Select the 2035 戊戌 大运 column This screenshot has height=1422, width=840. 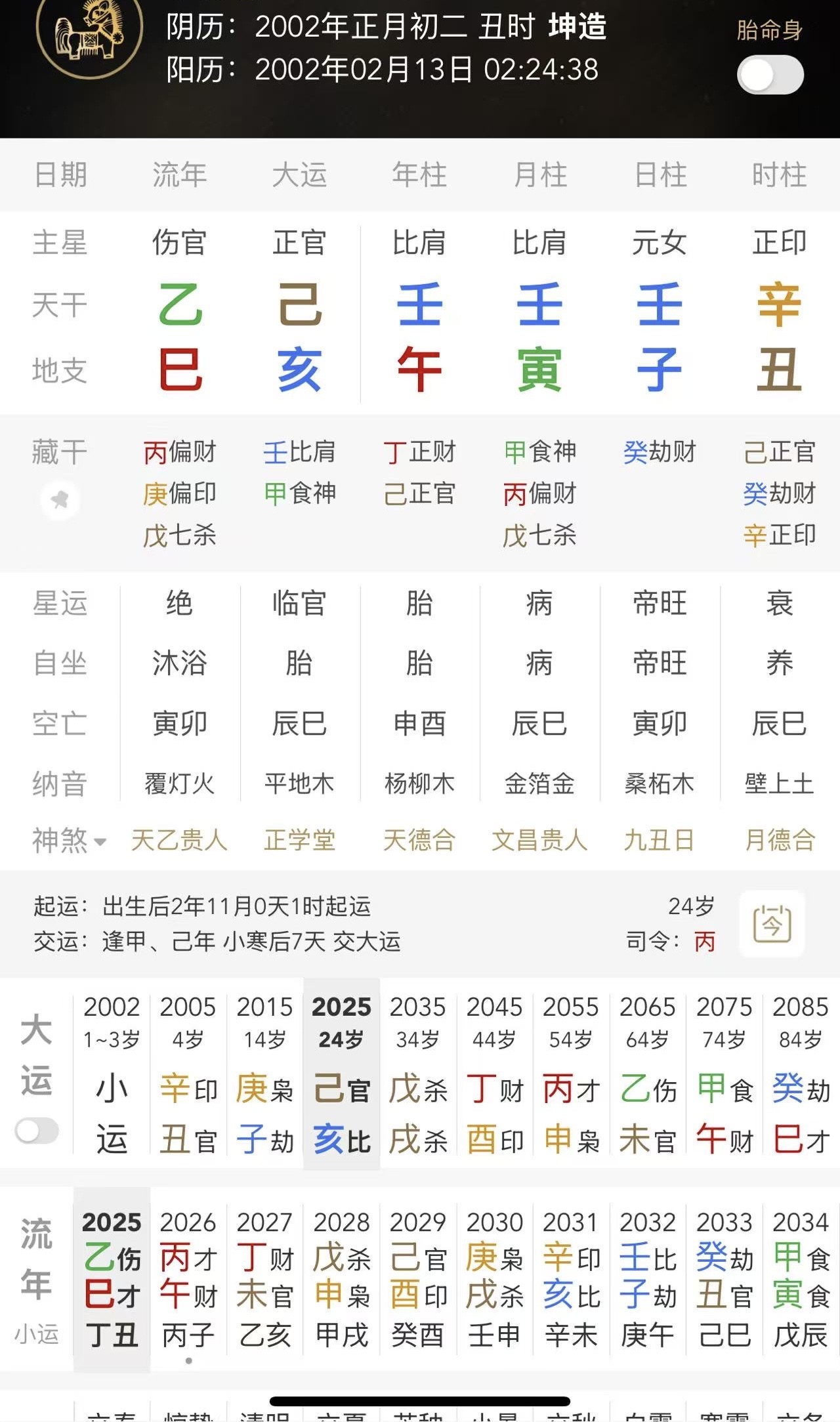pos(418,1076)
